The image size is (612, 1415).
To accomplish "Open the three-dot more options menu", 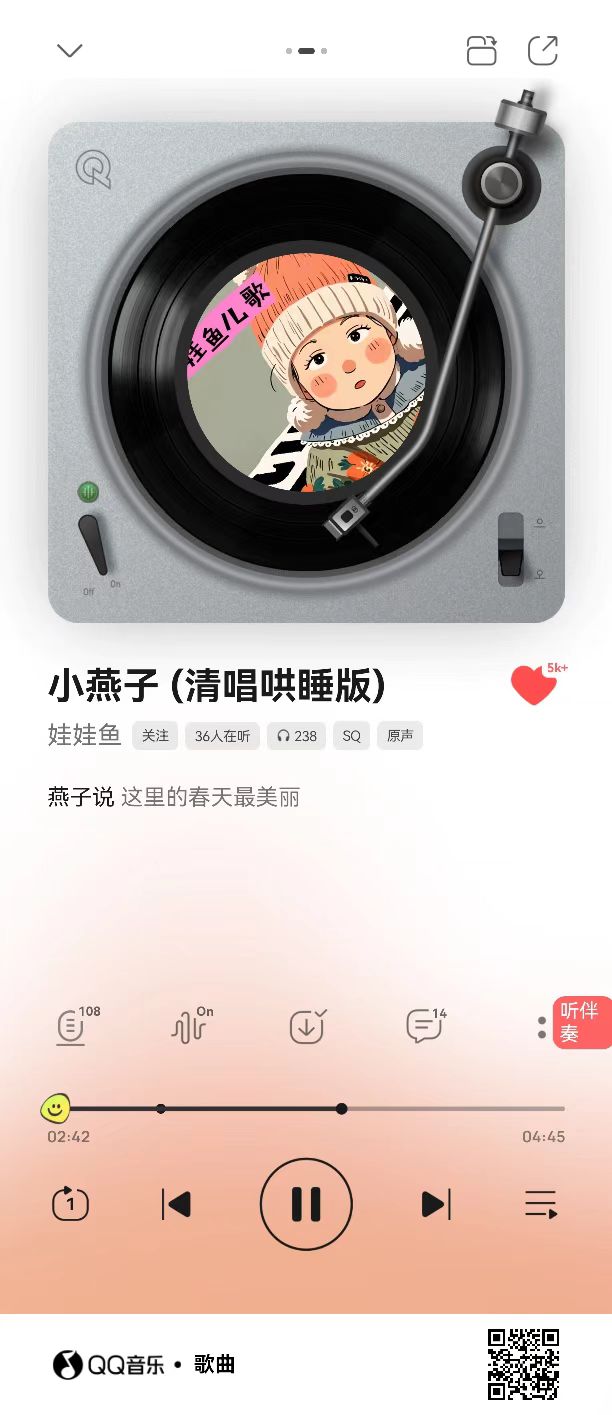I will click(541, 1027).
